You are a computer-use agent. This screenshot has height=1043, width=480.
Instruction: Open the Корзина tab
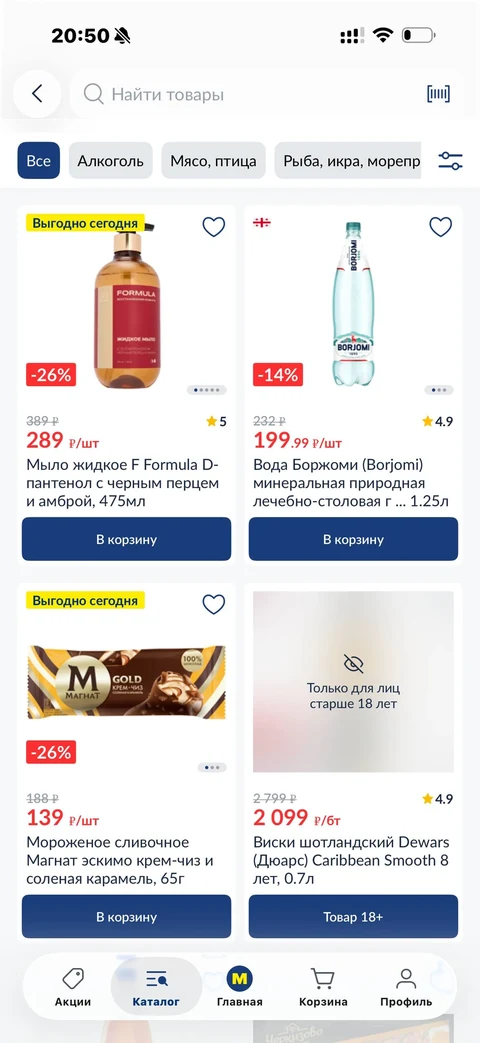[x=323, y=987]
